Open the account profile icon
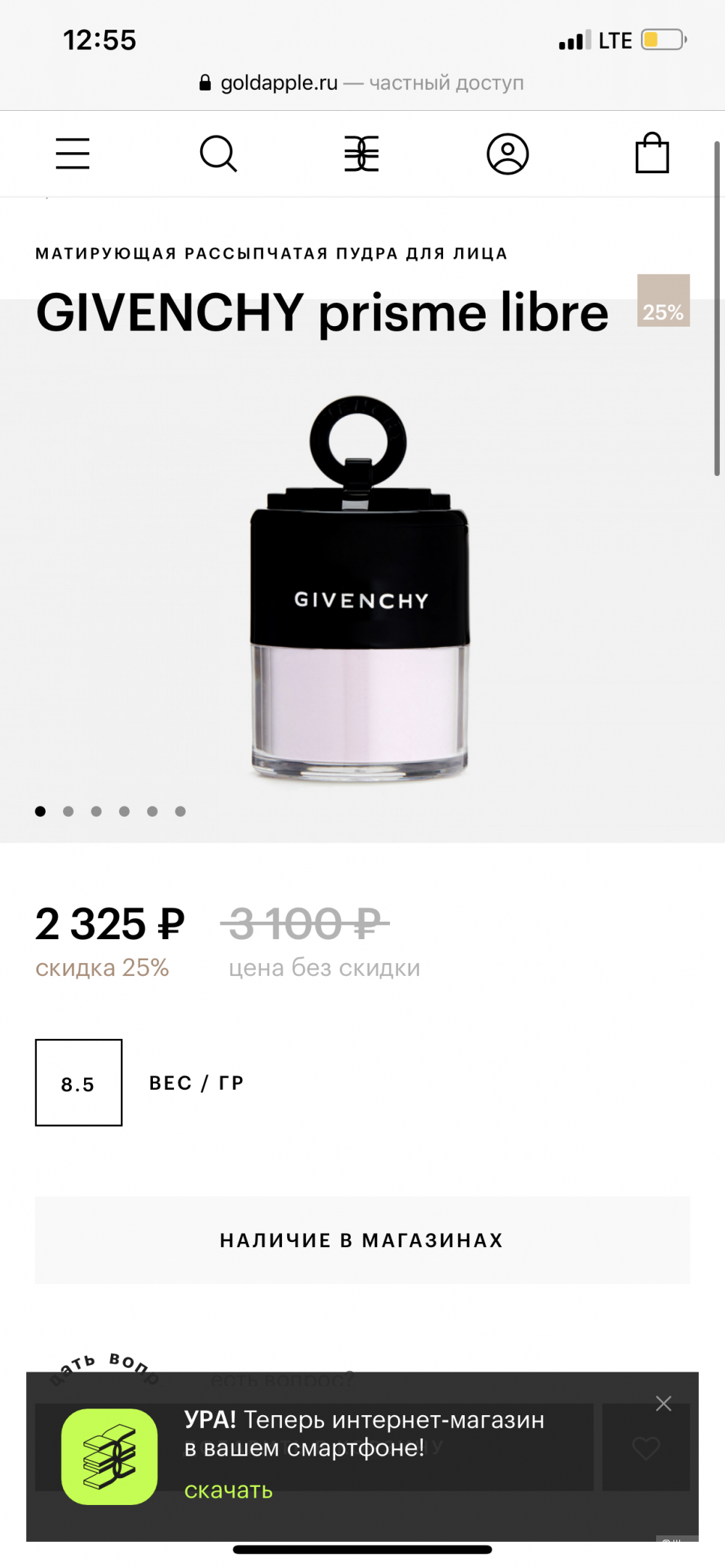The image size is (725, 1568). click(x=507, y=154)
